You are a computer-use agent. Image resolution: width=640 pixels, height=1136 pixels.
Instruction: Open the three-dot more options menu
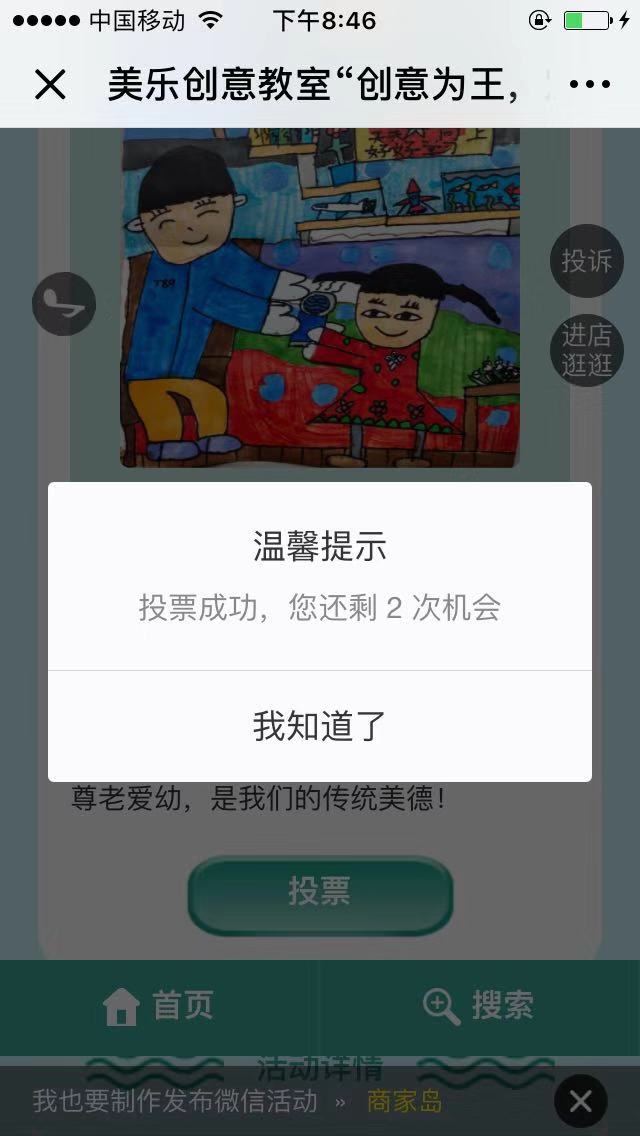point(589,85)
